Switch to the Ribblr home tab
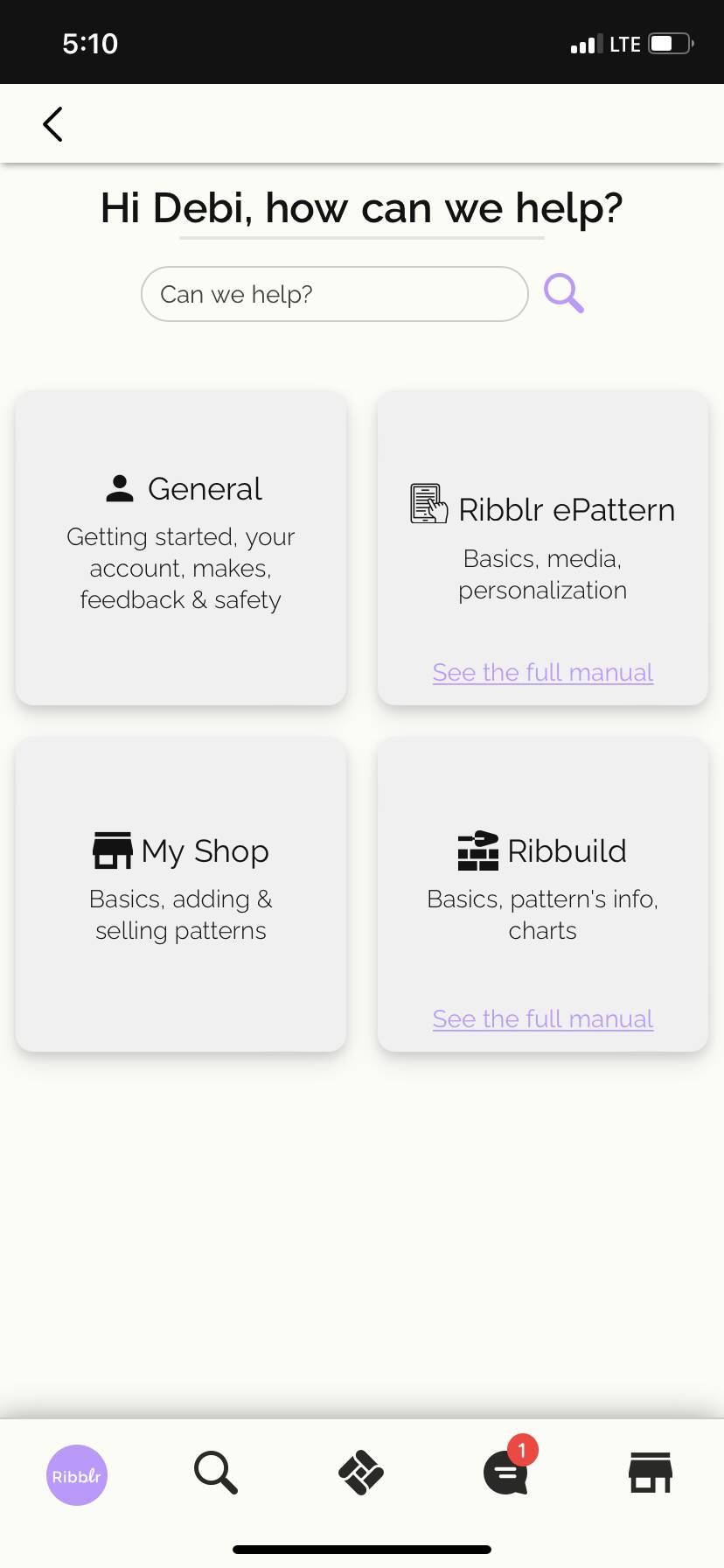Screen dimensions: 724x1568 (x=77, y=1475)
